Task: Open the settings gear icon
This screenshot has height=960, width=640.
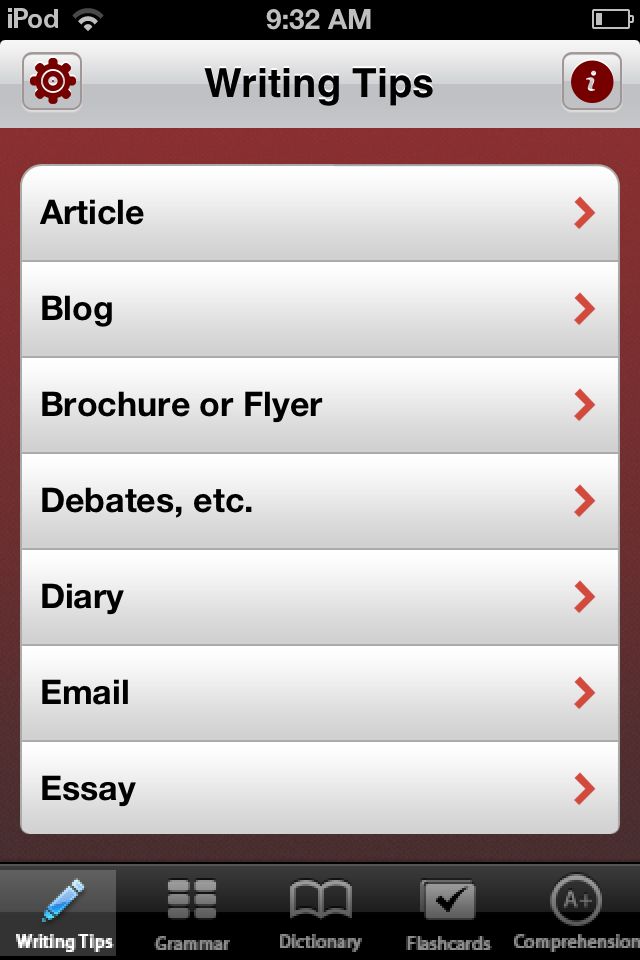Action: tap(51, 82)
